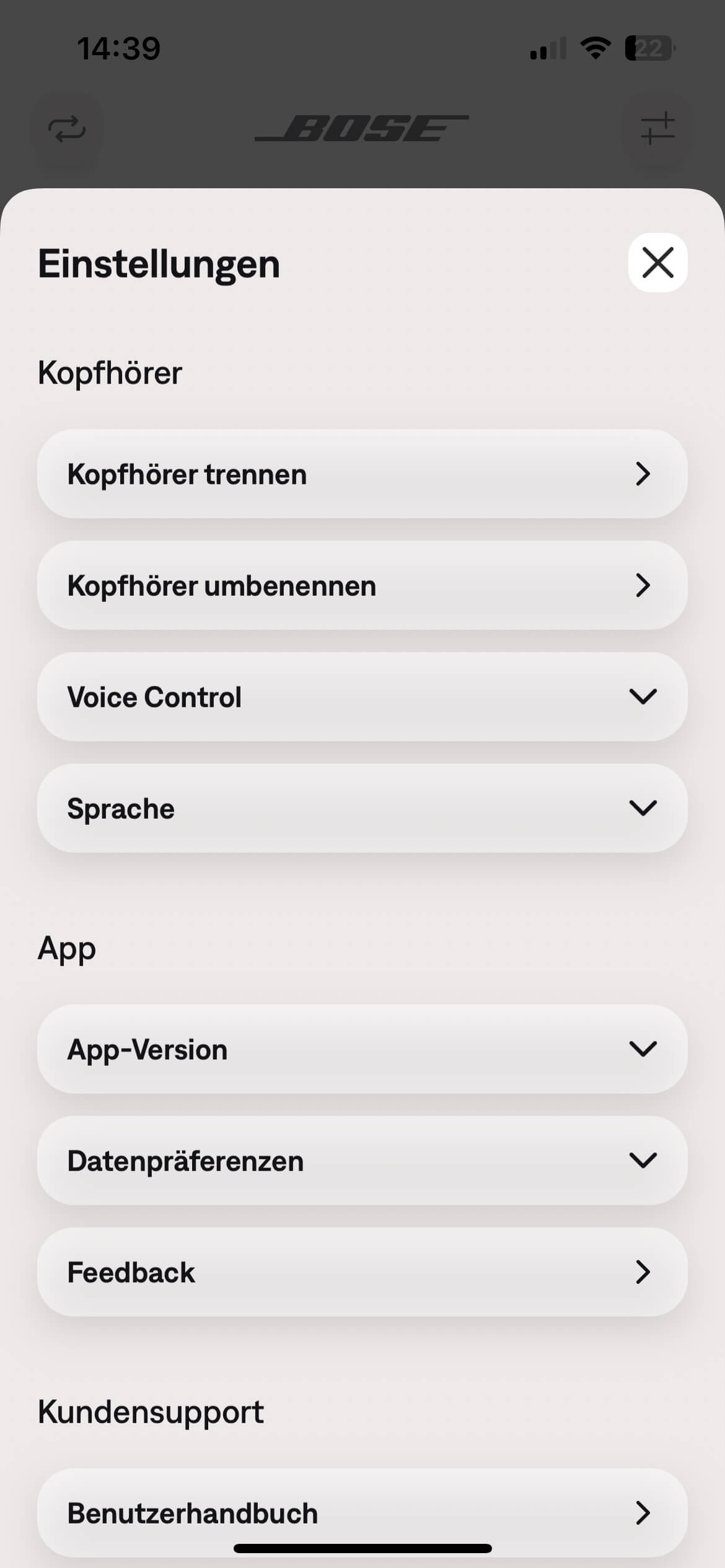Screen dimensions: 725x1568
Task: Expand App-Version details
Action: [x=362, y=1049]
